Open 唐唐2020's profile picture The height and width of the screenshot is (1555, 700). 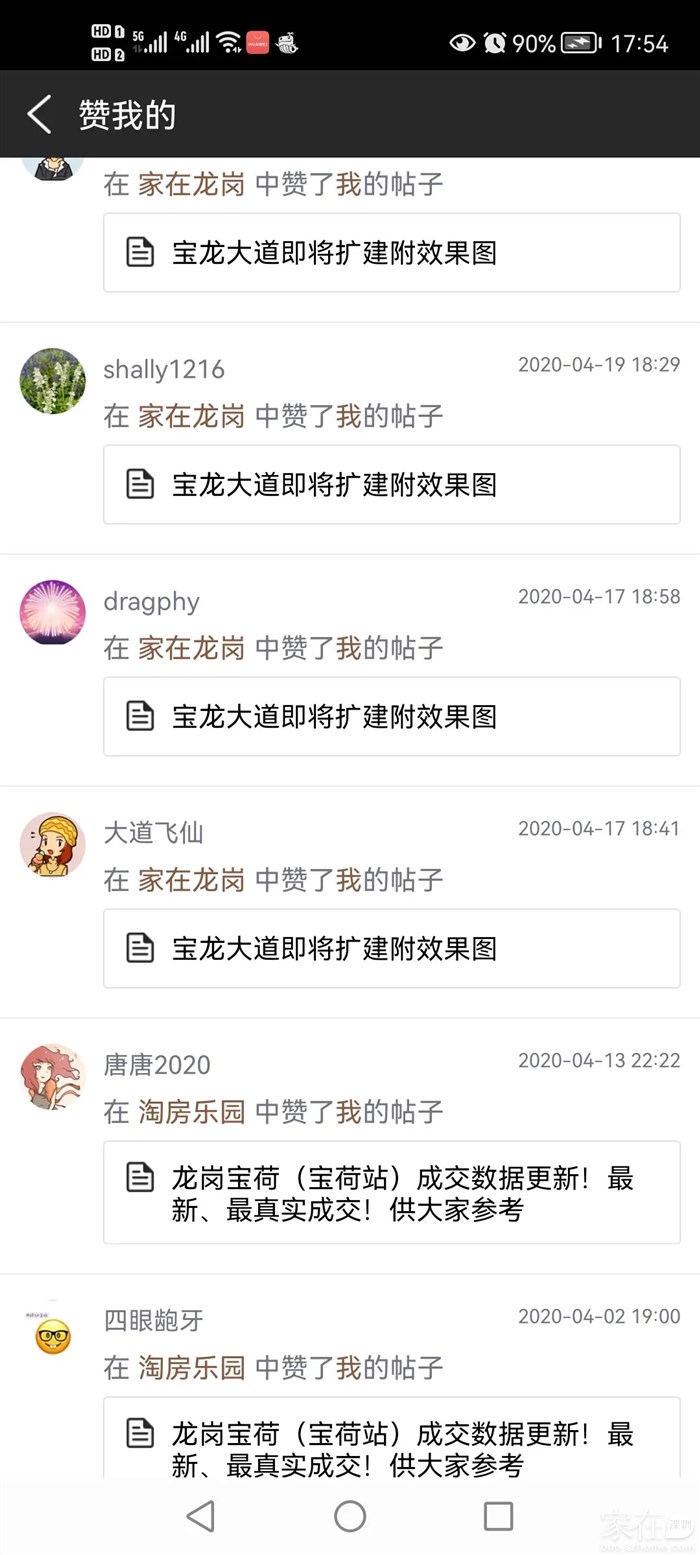[52, 1077]
